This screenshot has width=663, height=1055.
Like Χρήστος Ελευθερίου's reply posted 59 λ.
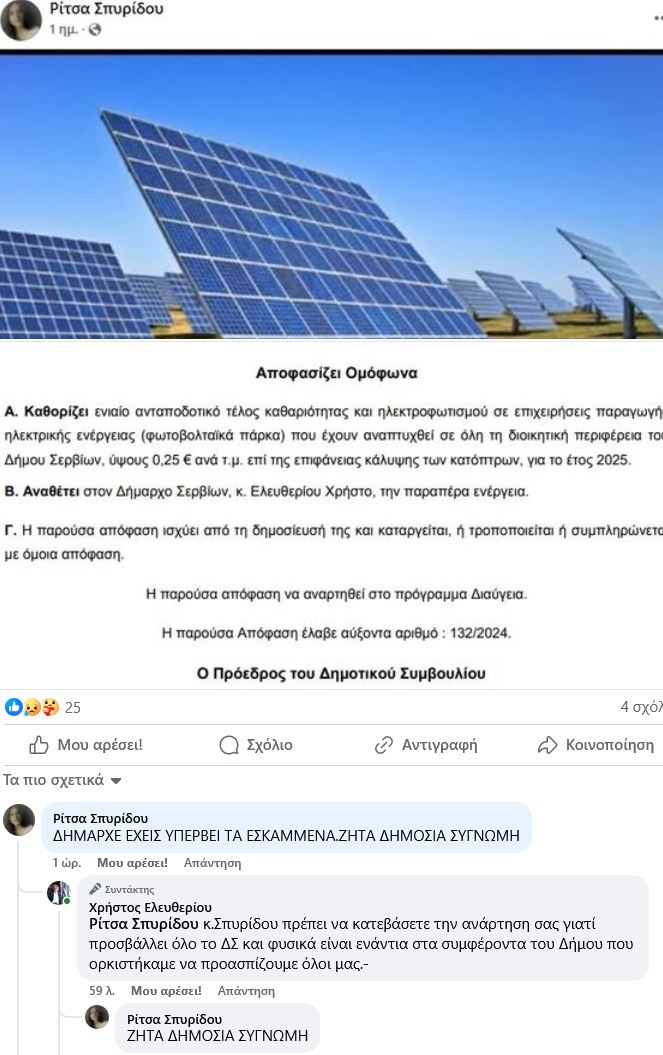(x=166, y=991)
